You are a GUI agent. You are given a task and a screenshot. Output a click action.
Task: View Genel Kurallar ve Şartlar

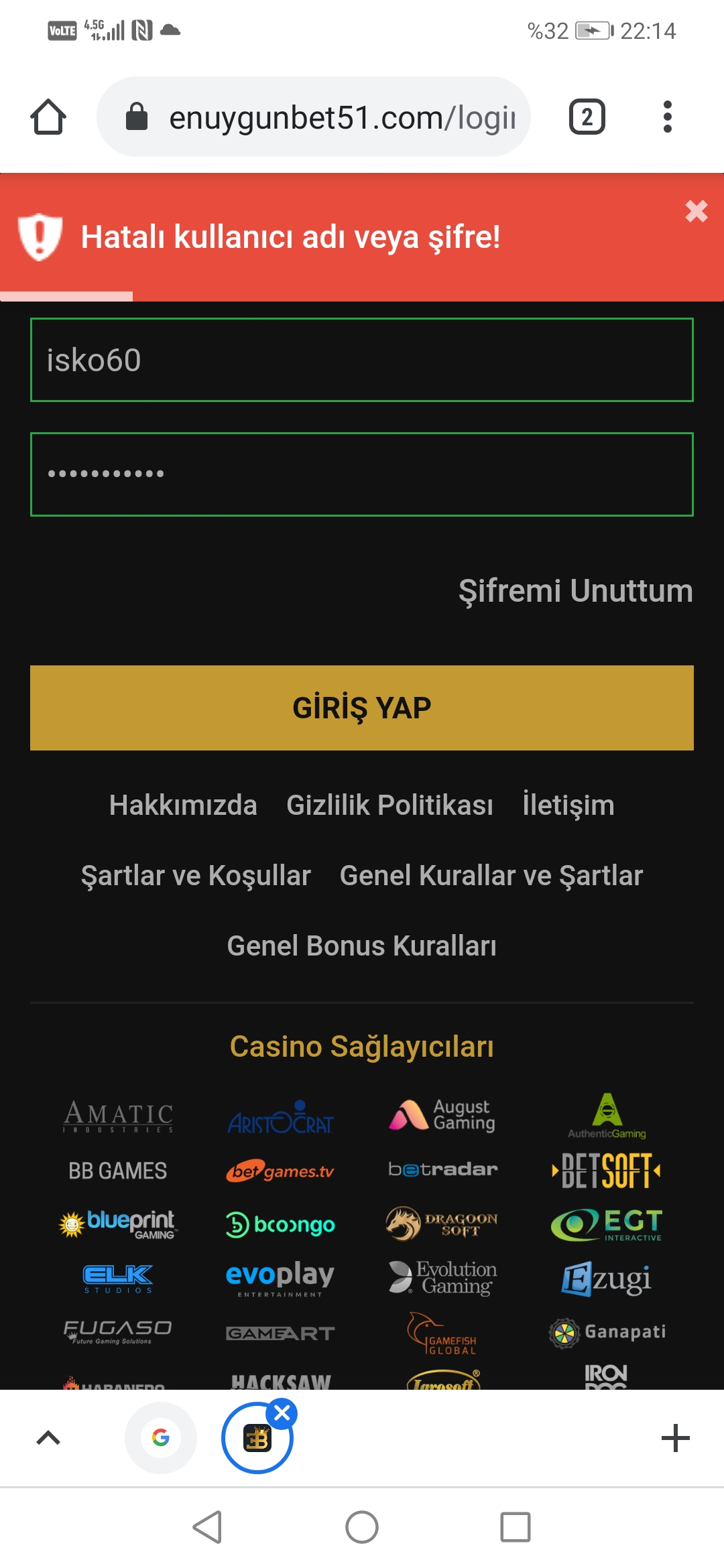click(x=491, y=875)
